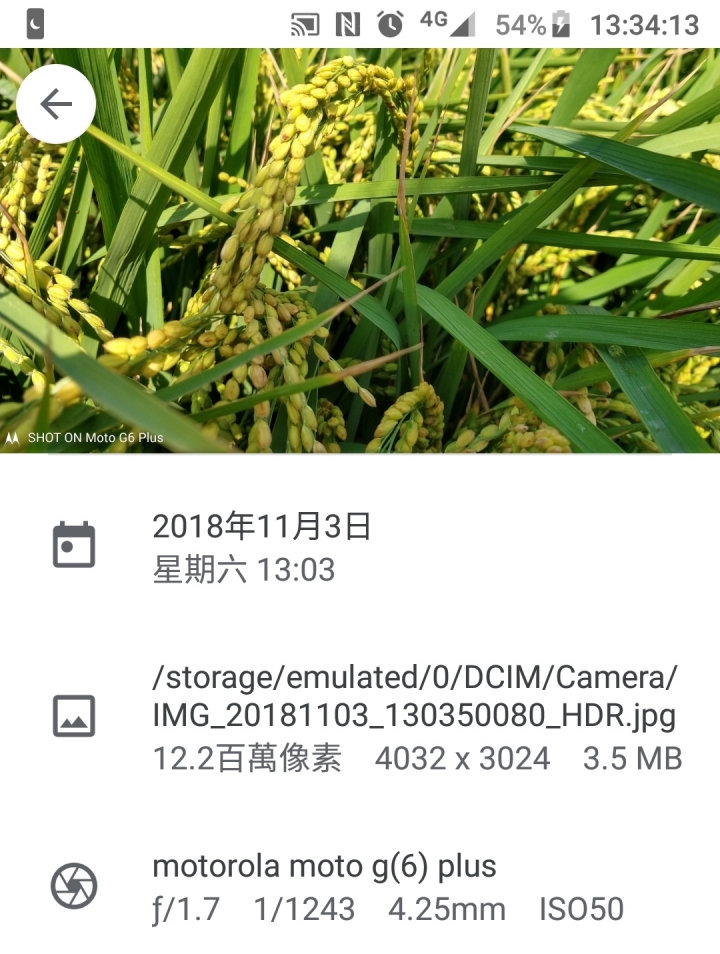Tap the back arrow to exit photo details

pos(56,104)
